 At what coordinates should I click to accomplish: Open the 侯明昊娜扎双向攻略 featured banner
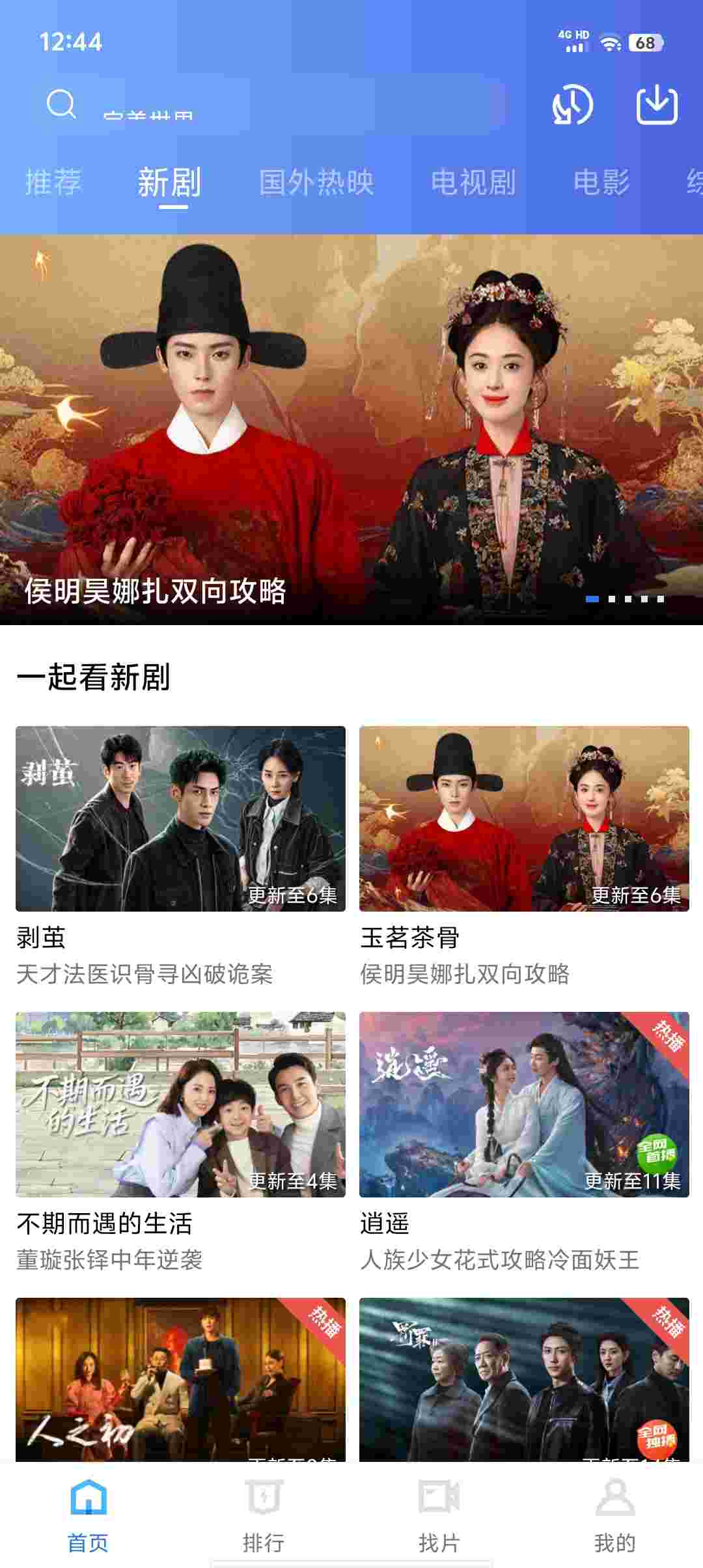point(351,430)
